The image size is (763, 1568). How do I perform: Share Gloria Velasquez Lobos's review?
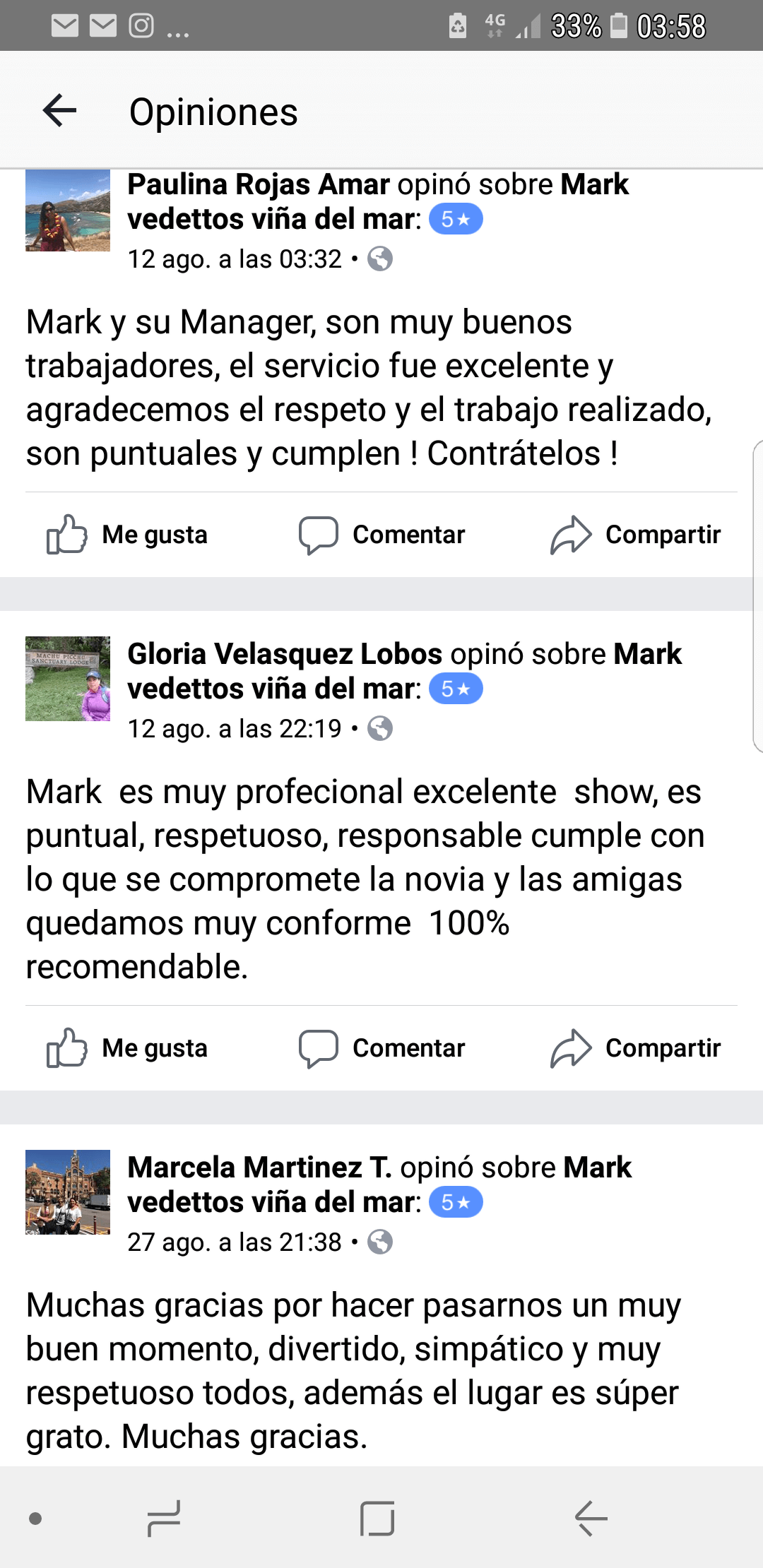(636, 1048)
